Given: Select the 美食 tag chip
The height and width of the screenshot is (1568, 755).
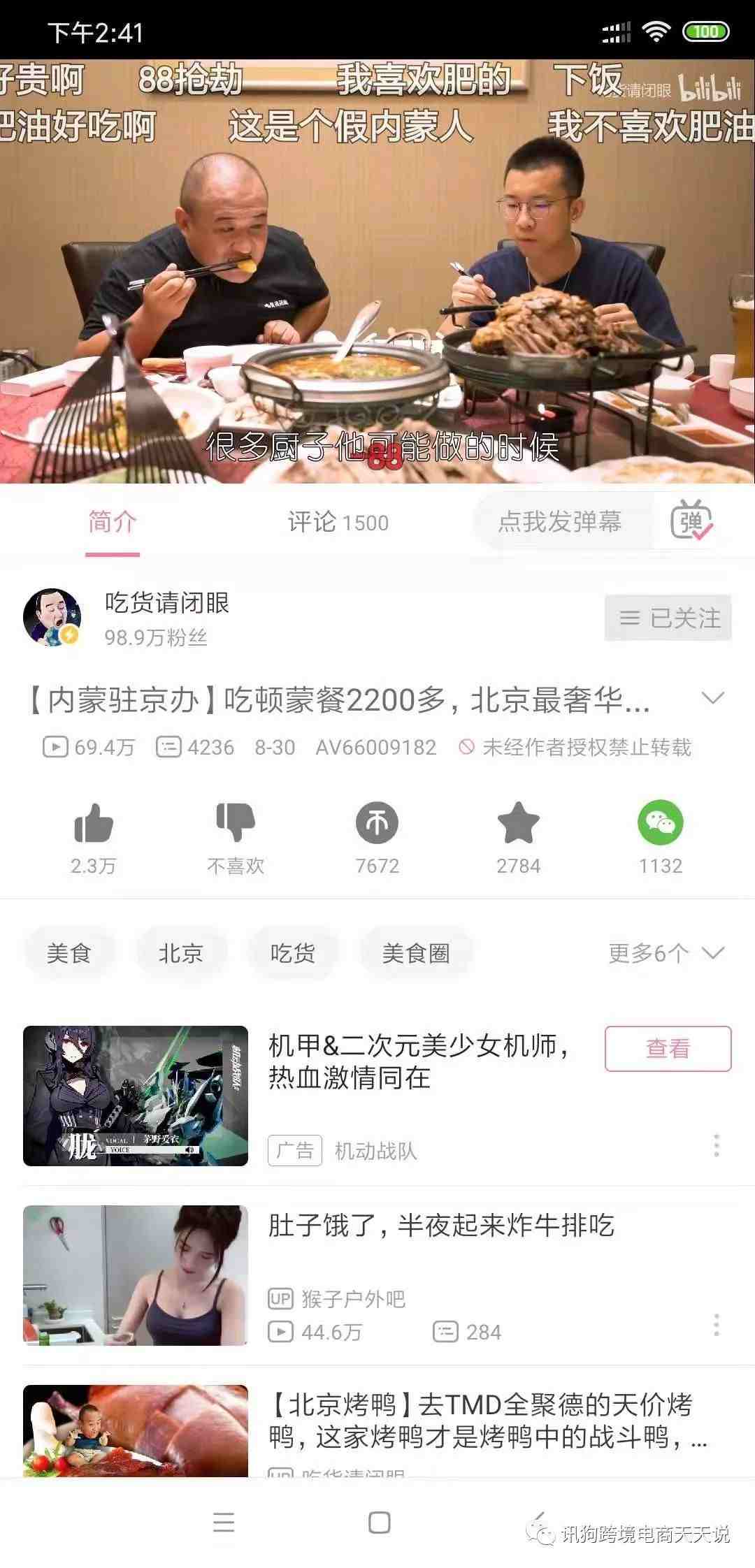Looking at the screenshot, I should (x=69, y=953).
